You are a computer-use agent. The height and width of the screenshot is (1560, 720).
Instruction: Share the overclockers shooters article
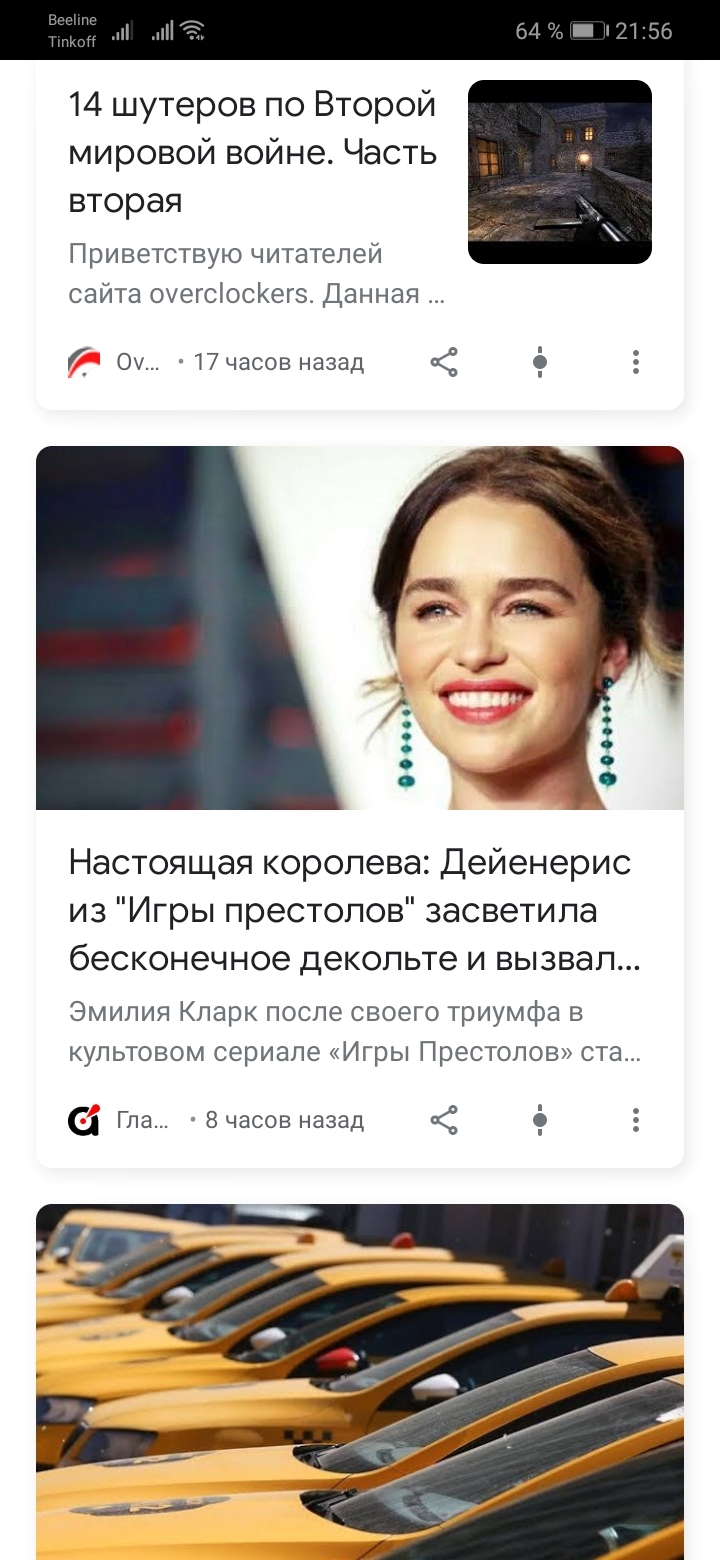pos(444,362)
